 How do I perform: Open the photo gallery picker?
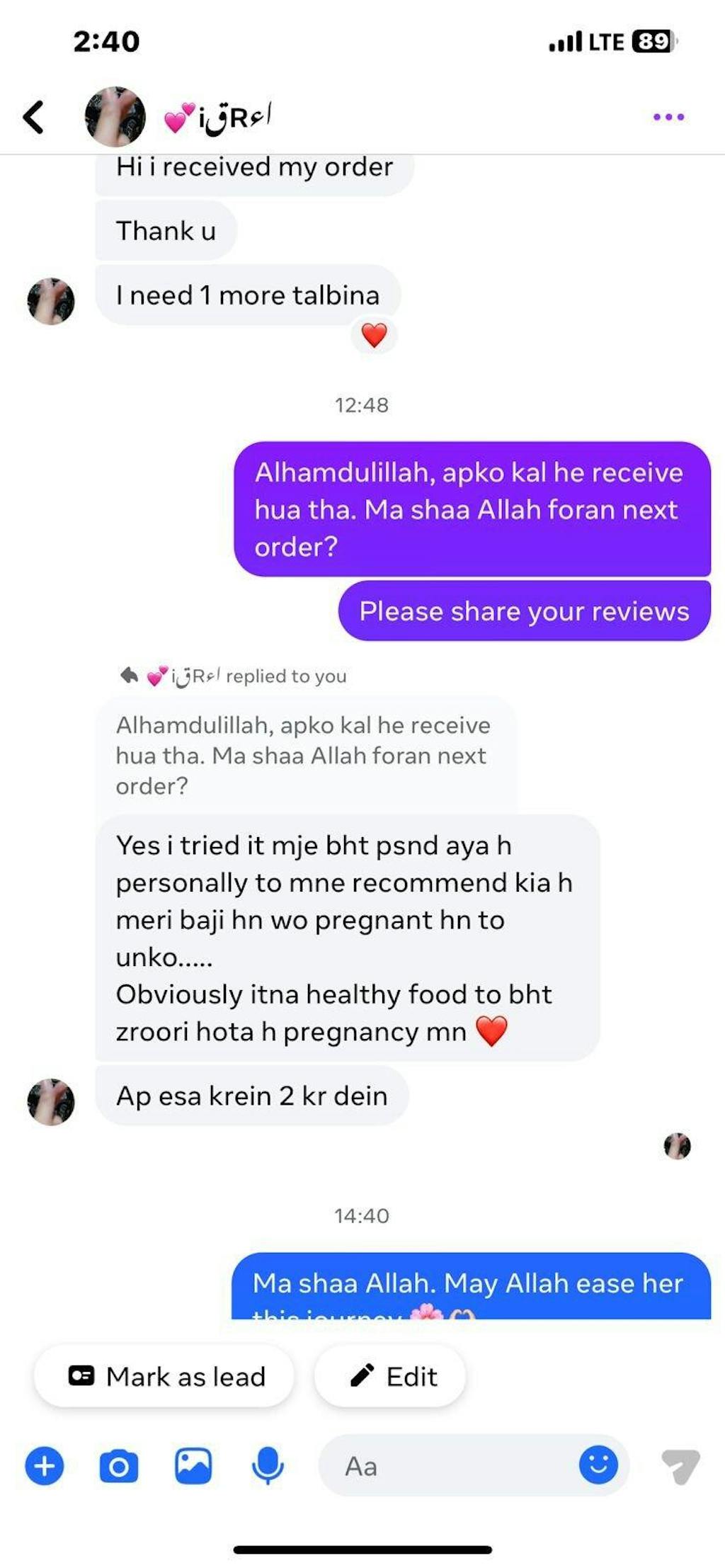point(193,1465)
